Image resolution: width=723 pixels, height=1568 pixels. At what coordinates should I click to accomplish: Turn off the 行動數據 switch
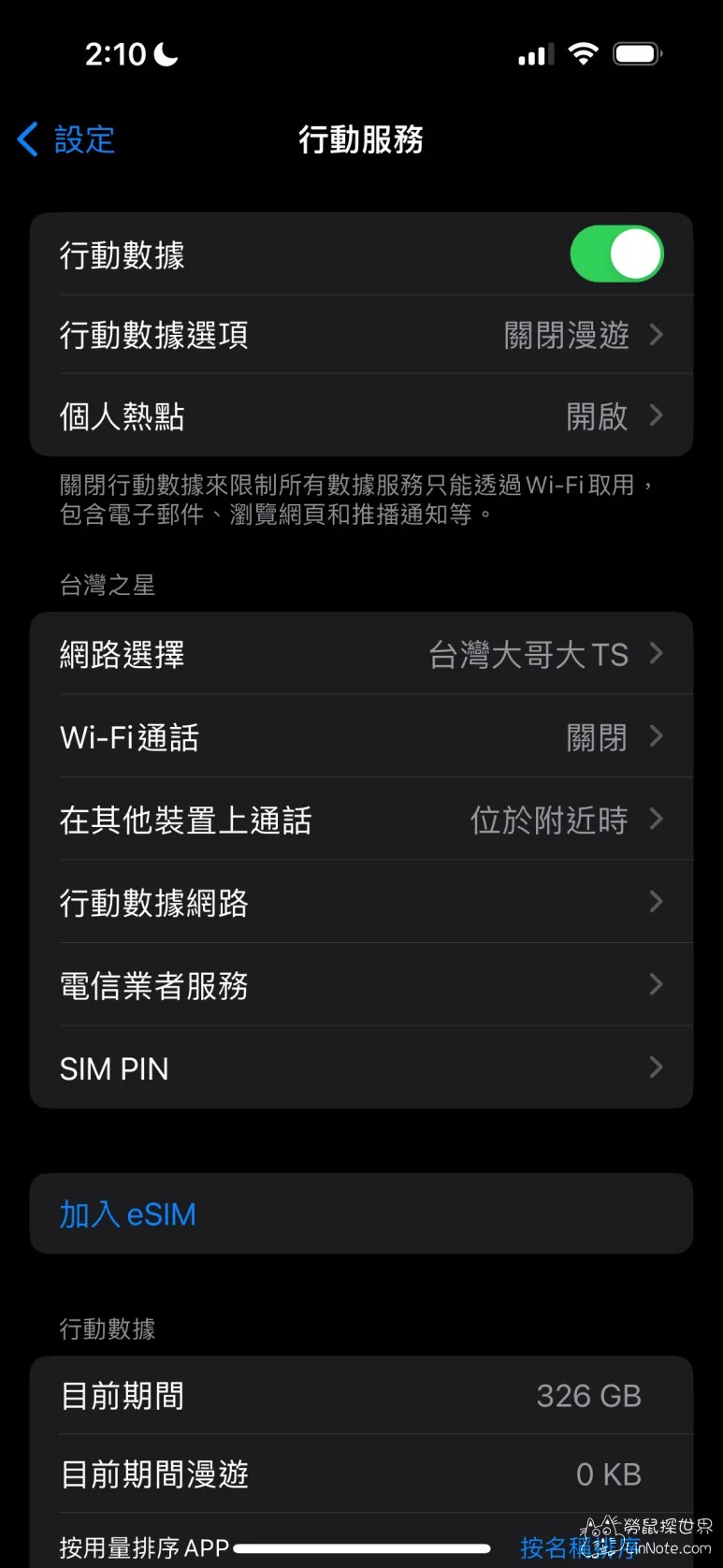pyautogui.click(x=616, y=254)
